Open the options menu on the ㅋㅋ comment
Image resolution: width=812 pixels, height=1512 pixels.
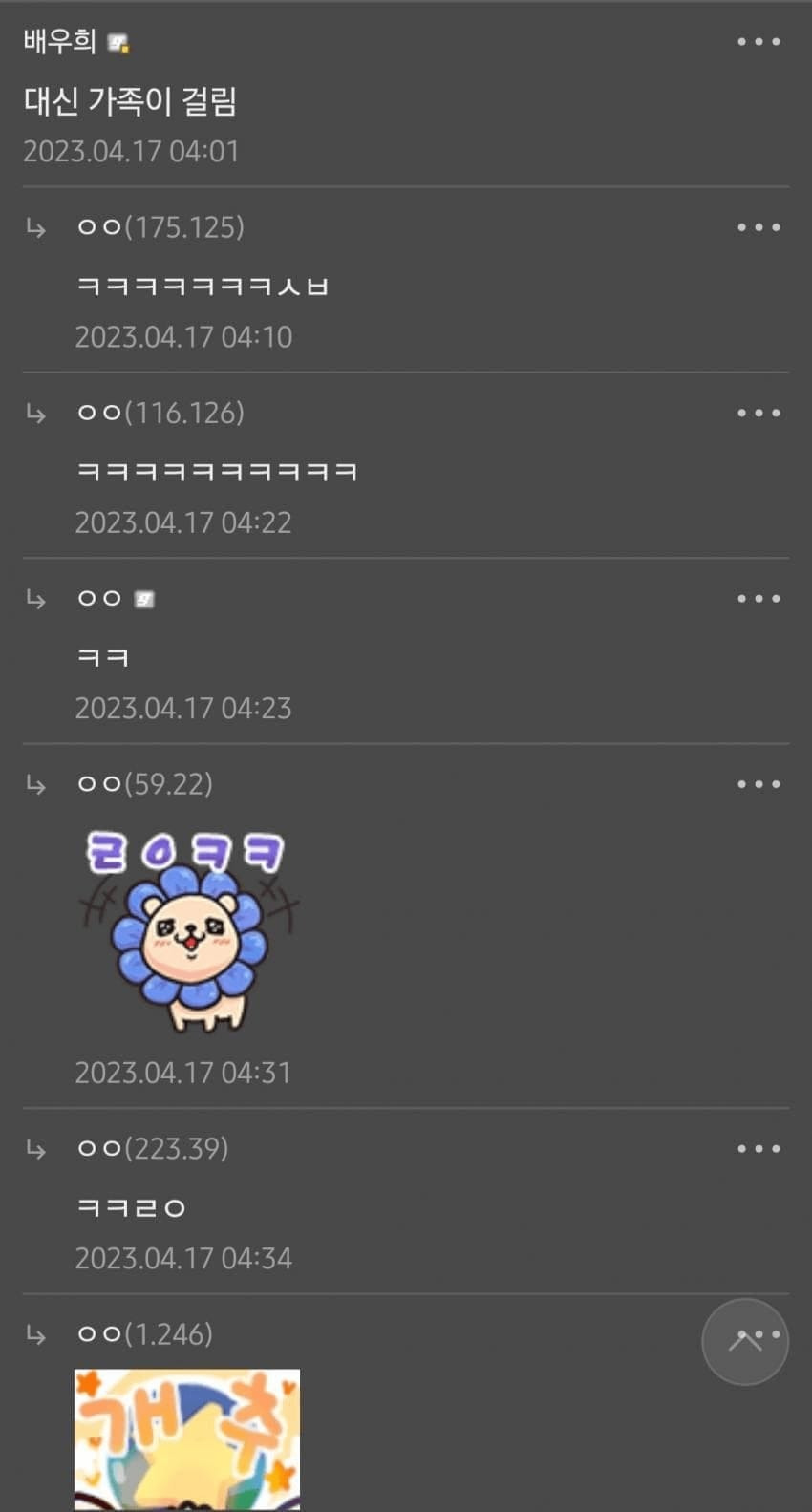click(x=758, y=598)
